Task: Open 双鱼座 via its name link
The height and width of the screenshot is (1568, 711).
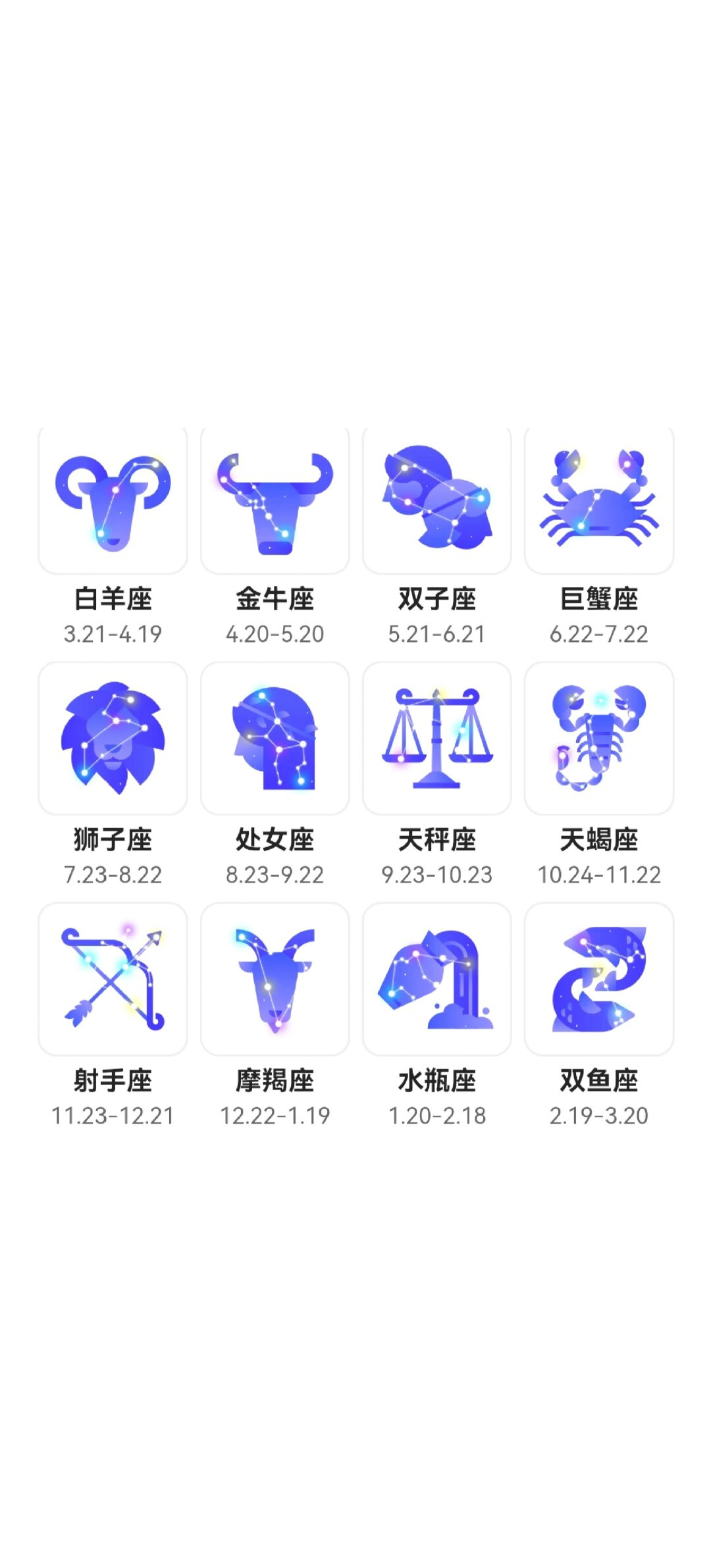Action: [x=598, y=1080]
